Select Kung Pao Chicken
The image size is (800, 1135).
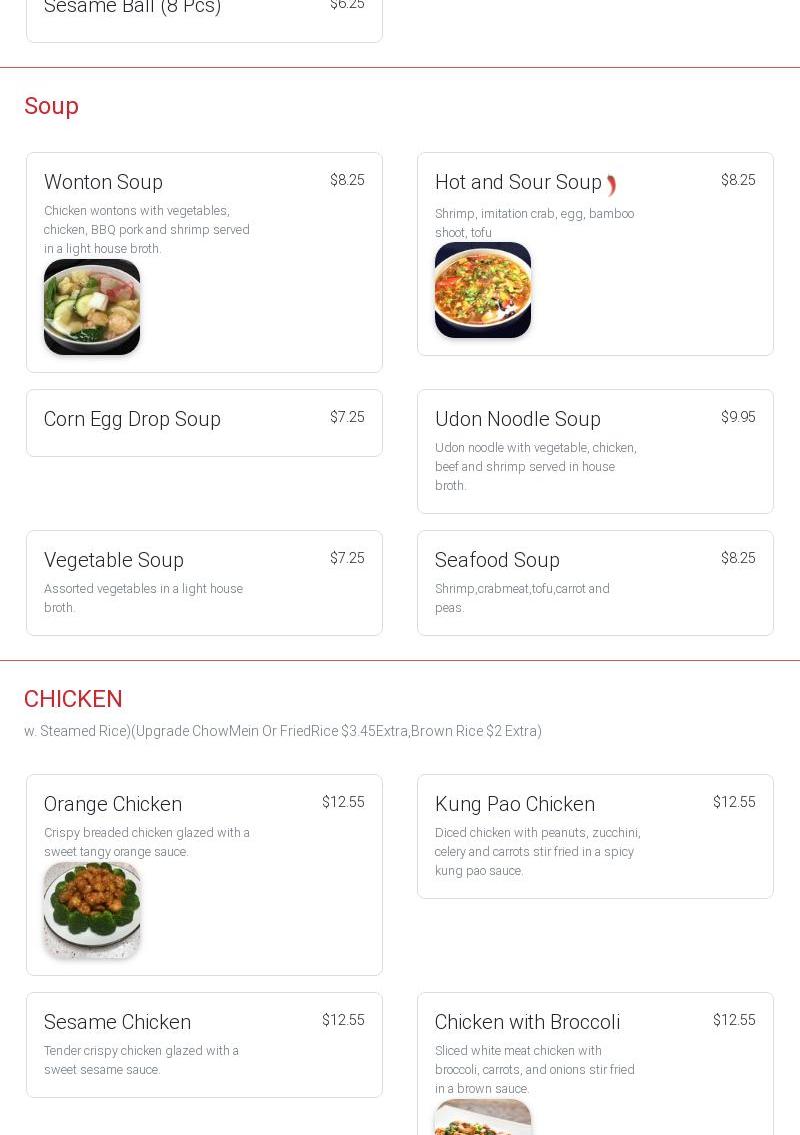(x=595, y=836)
